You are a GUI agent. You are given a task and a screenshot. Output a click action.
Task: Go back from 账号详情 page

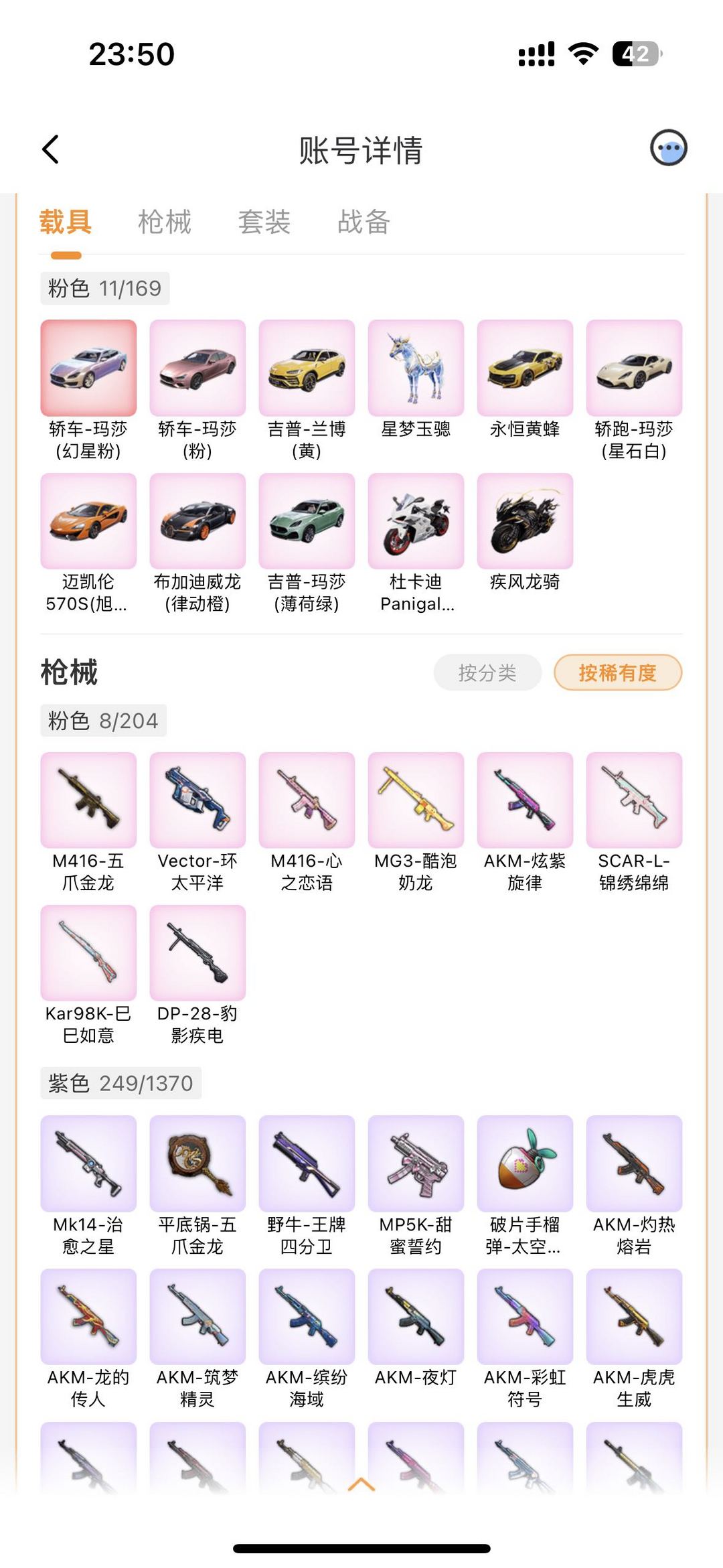pos(51,149)
